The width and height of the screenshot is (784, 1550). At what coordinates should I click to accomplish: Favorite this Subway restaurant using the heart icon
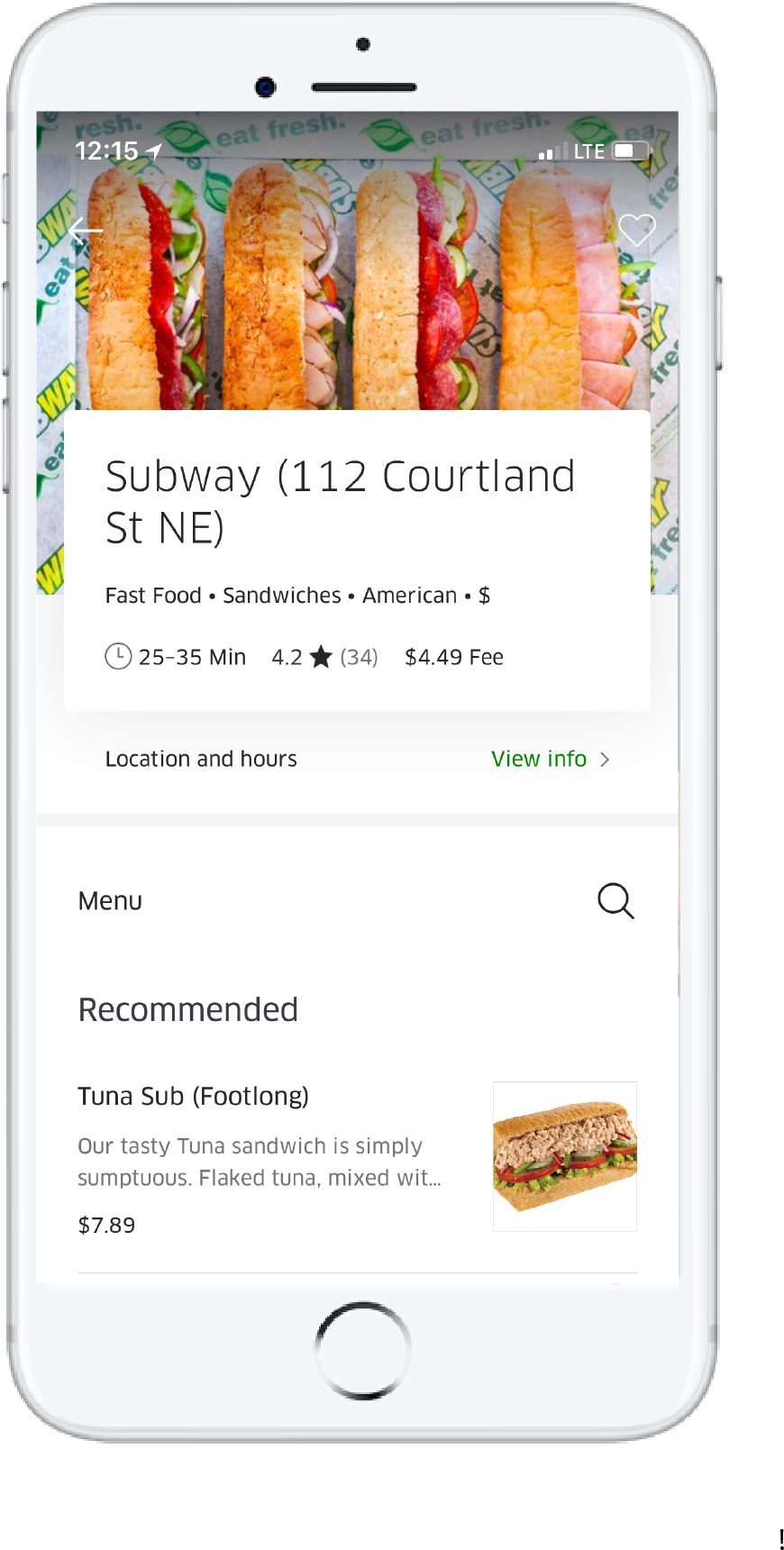pyautogui.click(x=637, y=229)
